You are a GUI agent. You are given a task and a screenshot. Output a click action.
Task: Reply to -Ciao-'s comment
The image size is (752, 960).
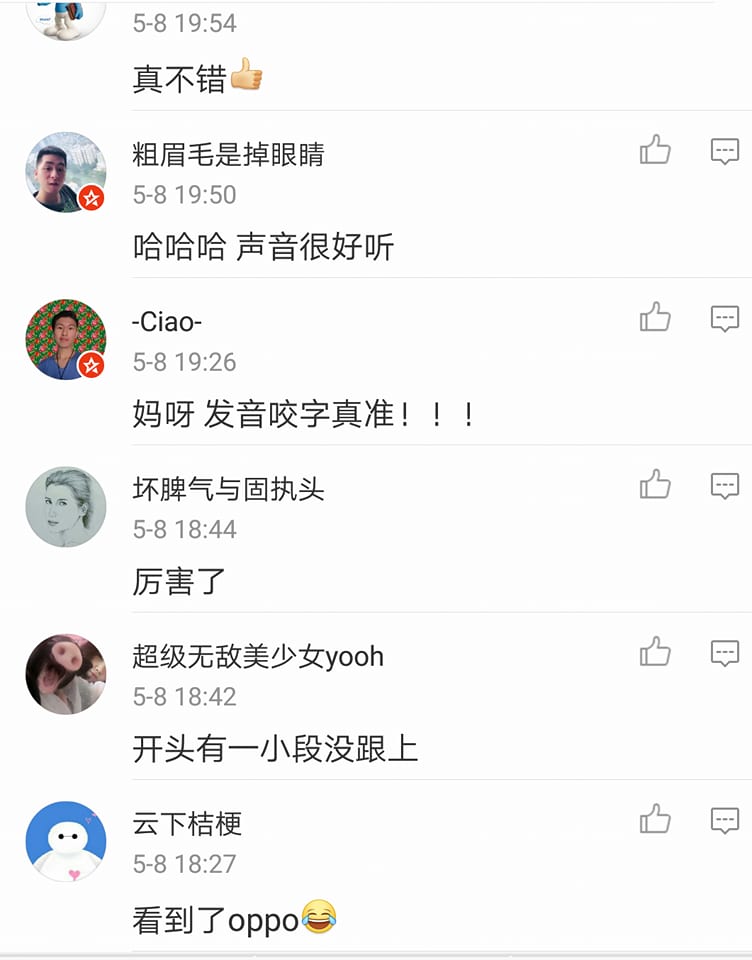pos(724,319)
